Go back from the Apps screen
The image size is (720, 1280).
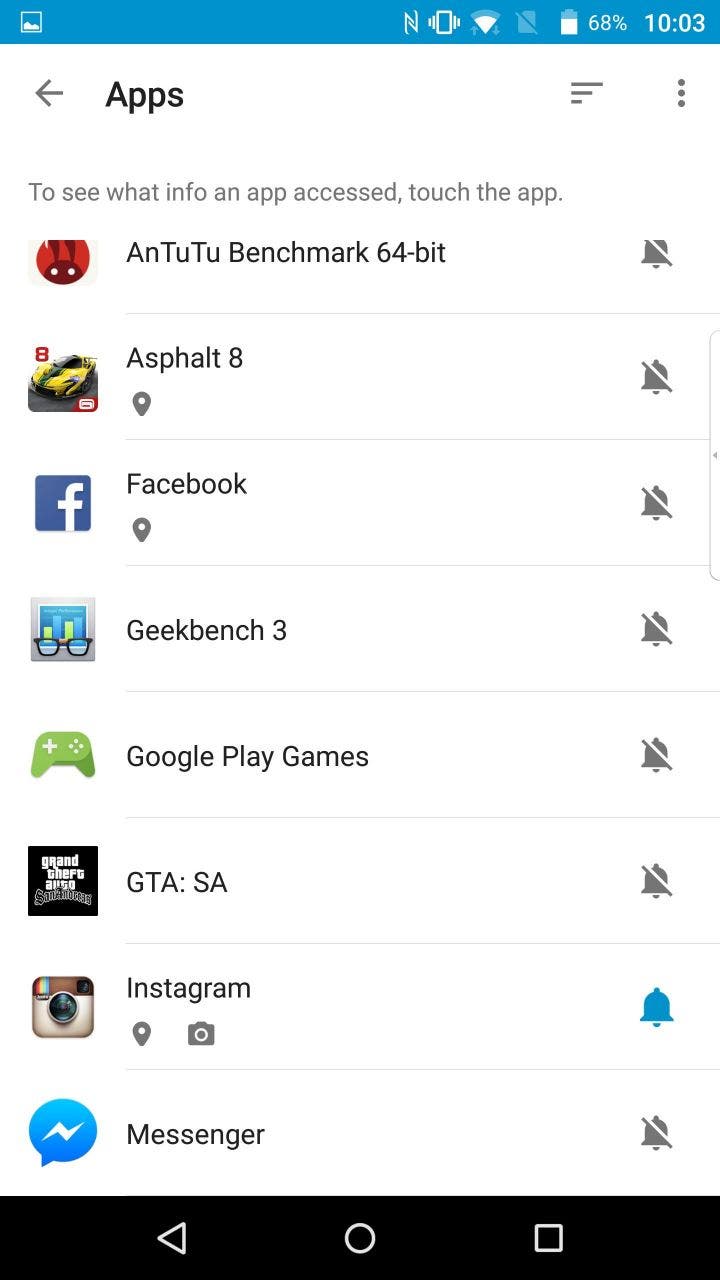[49, 94]
